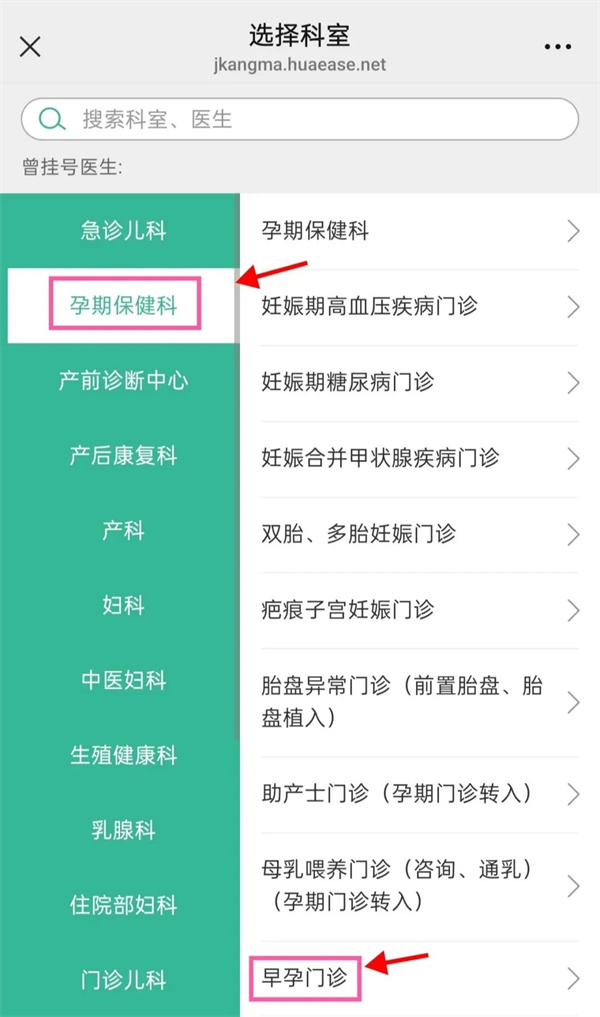The height and width of the screenshot is (1017, 600).
Task: Open 双胎、多胎妊娠门诊
Action: 410,534
